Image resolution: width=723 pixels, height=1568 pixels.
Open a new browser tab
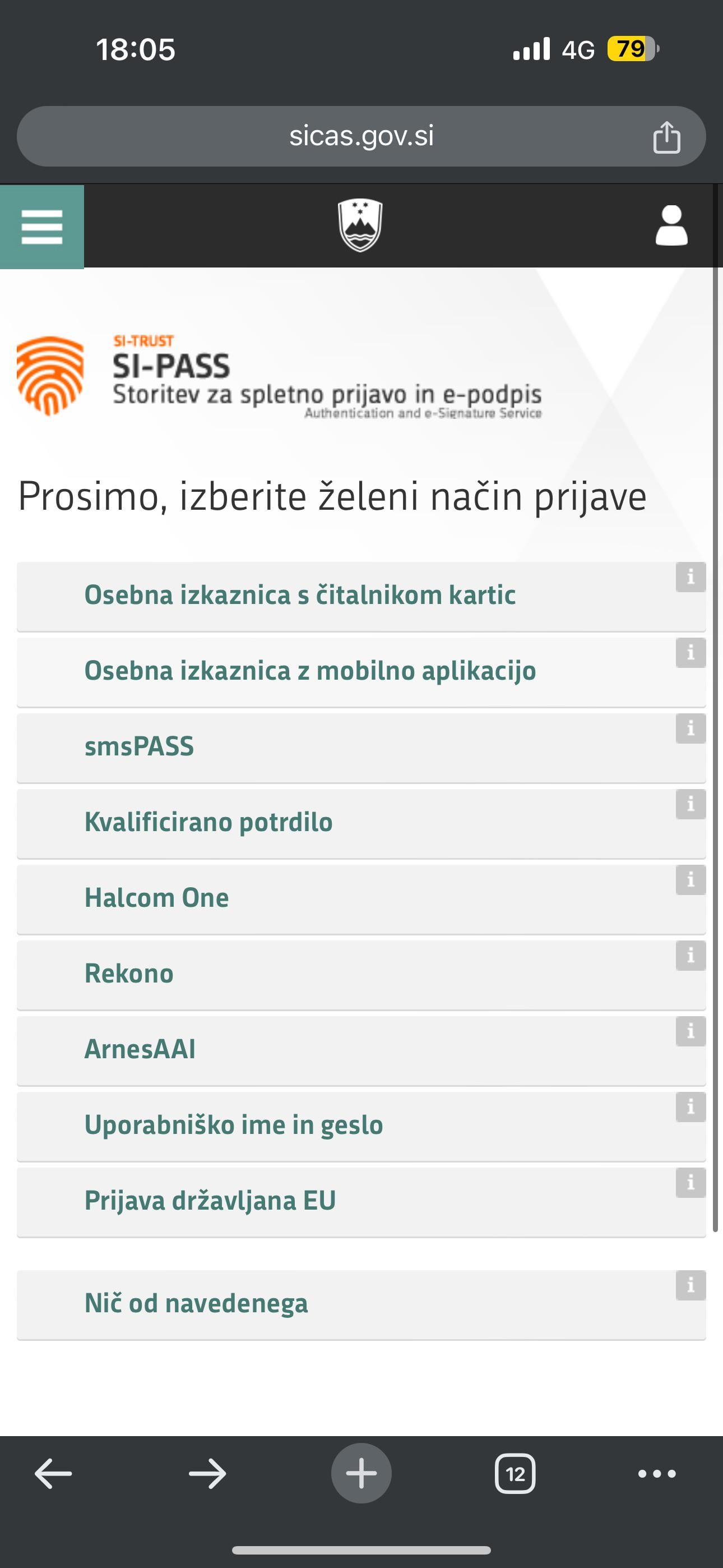(361, 1474)
